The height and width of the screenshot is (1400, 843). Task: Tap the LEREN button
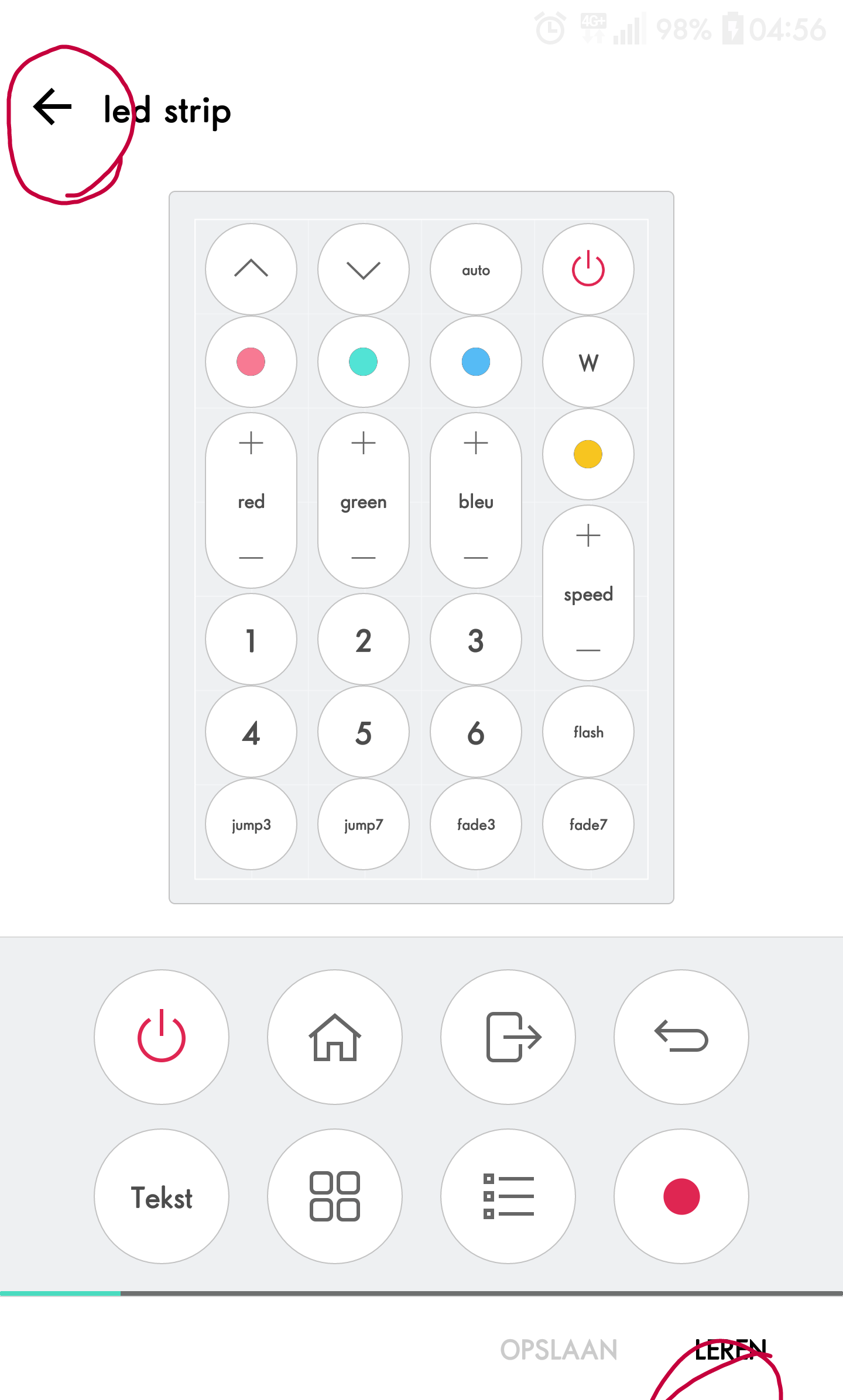pyautogui.click(x=730, y=1350)
